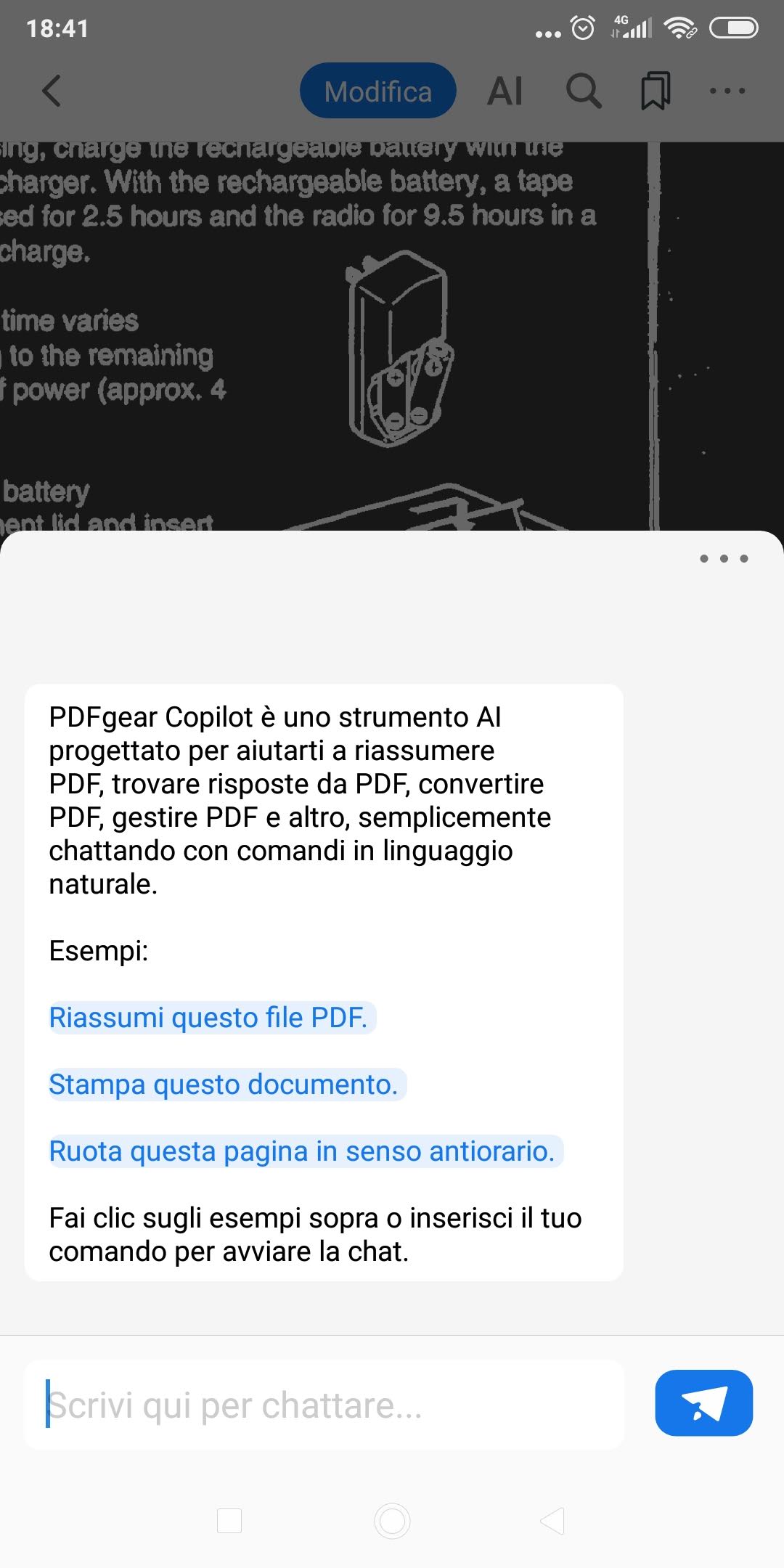
Task: Tap the Modifica button
Action: (x=377, y=91)
